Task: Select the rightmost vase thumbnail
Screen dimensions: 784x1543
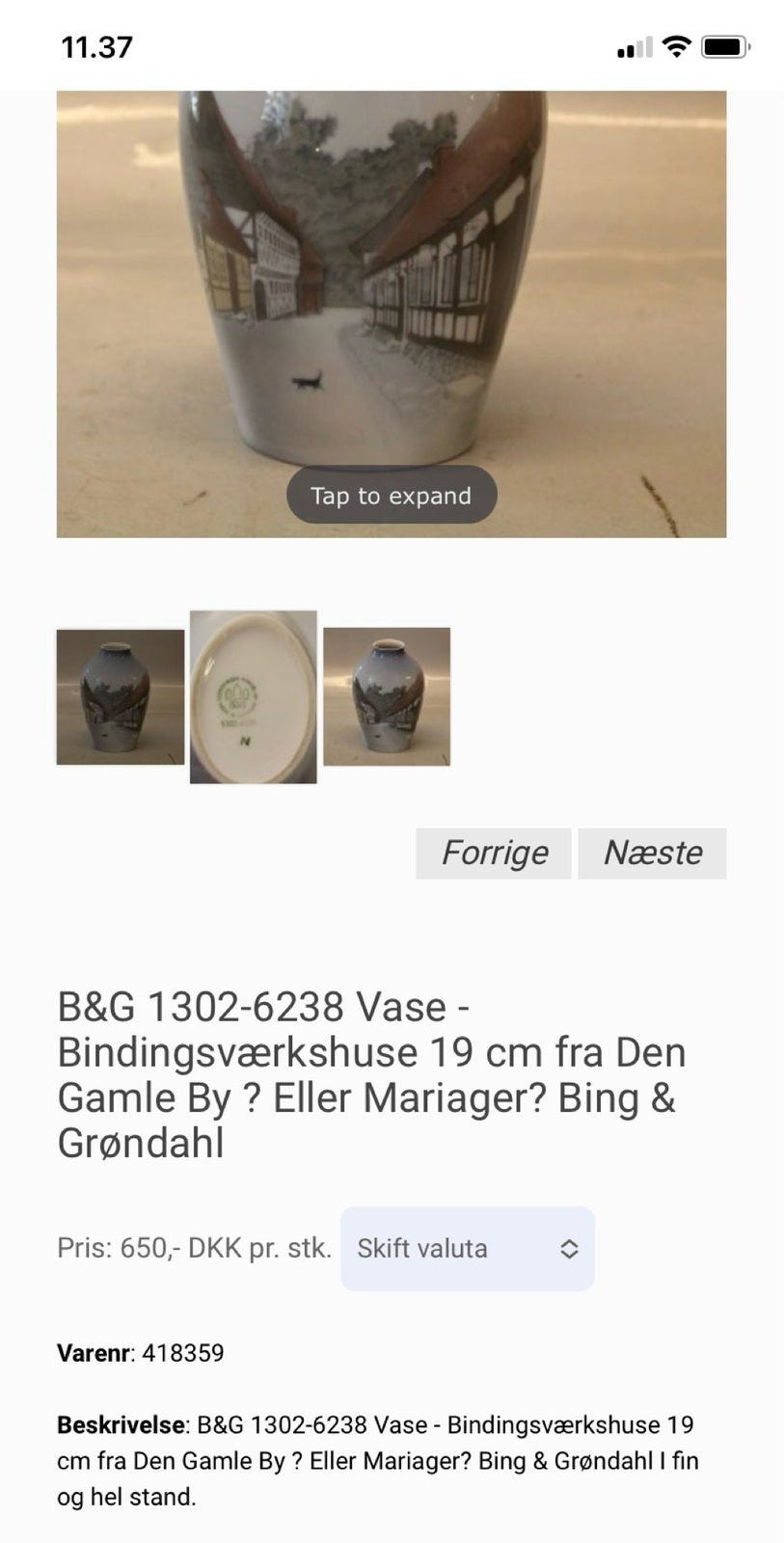Action: tap(390, 696)
